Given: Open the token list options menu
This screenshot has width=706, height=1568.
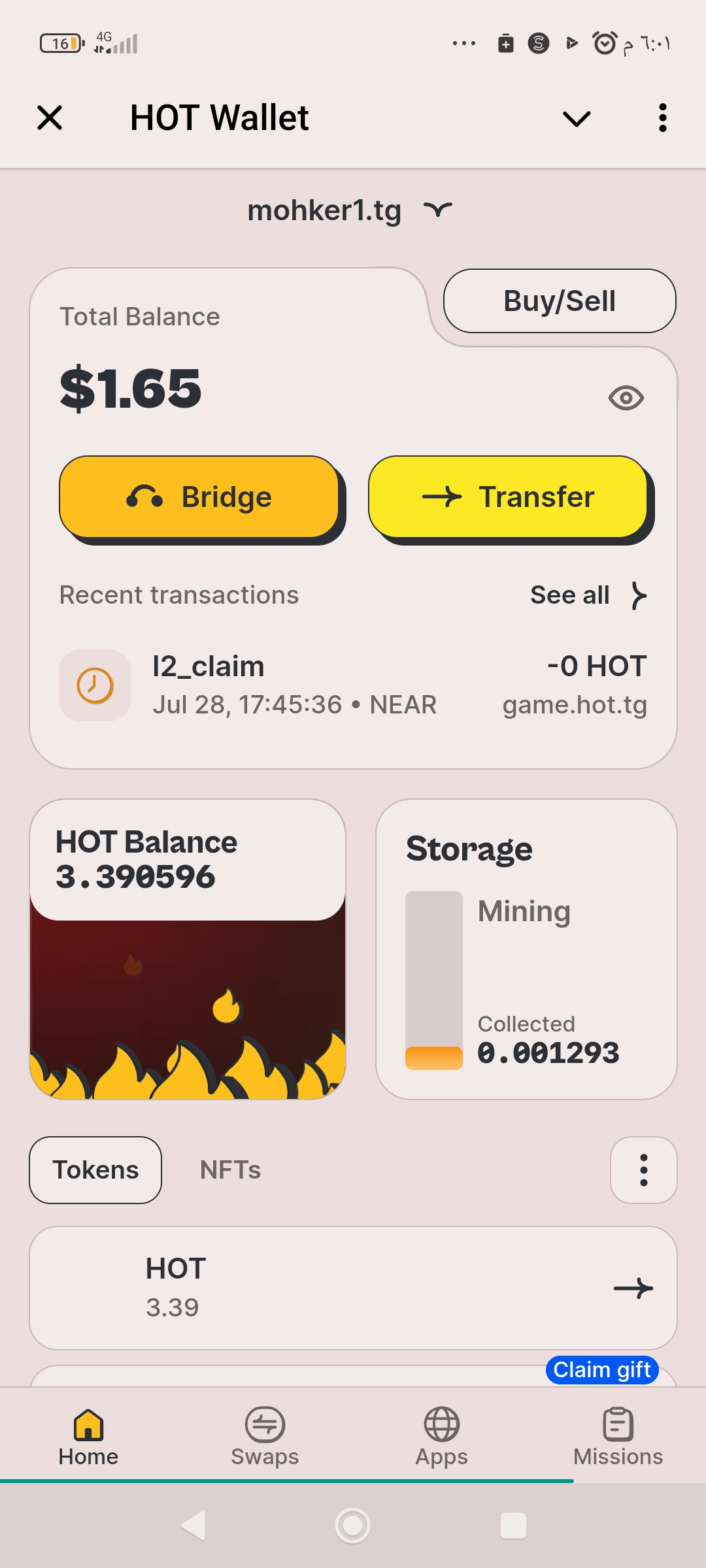Looking at the screenshot, I should (x=643, y=1170).
